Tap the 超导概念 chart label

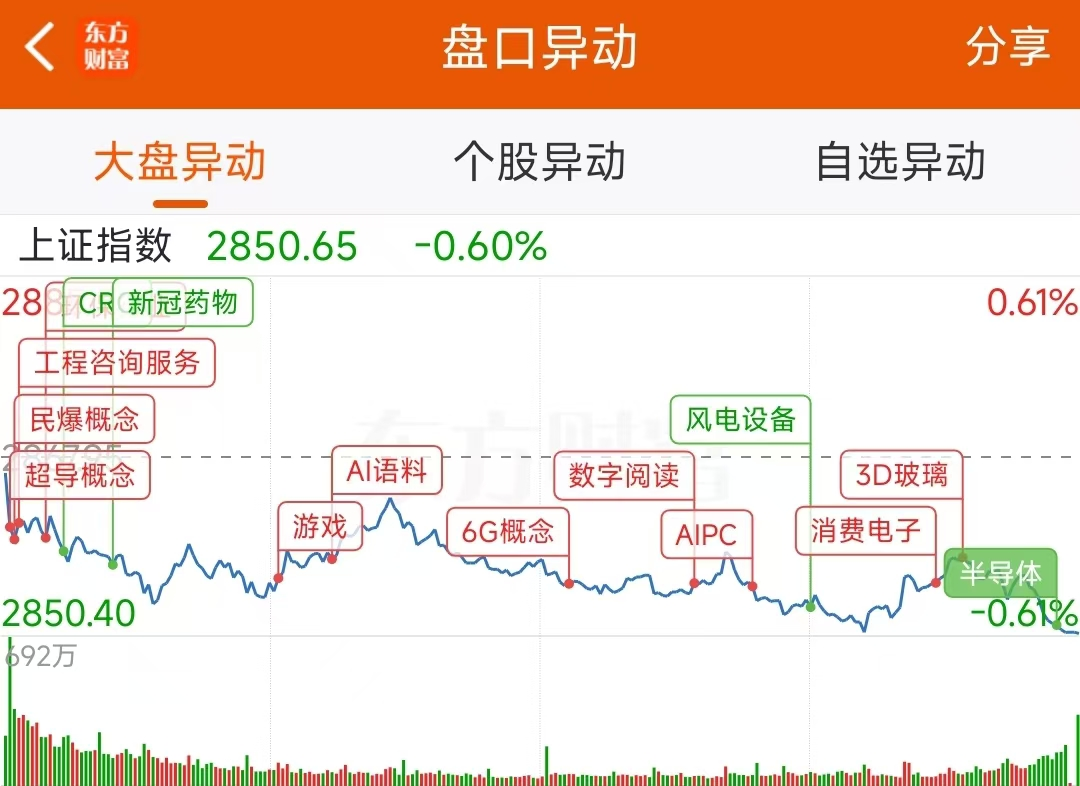click(80, 474)
